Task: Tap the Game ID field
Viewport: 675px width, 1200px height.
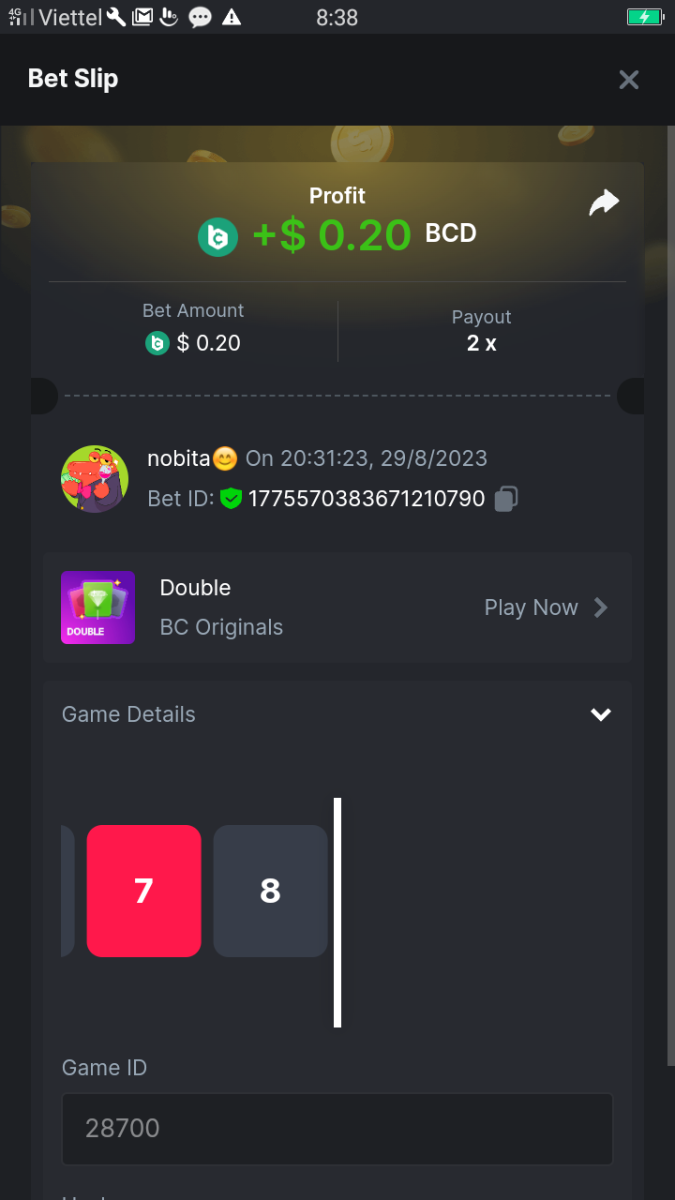Action: click(x=337, y=1128)
